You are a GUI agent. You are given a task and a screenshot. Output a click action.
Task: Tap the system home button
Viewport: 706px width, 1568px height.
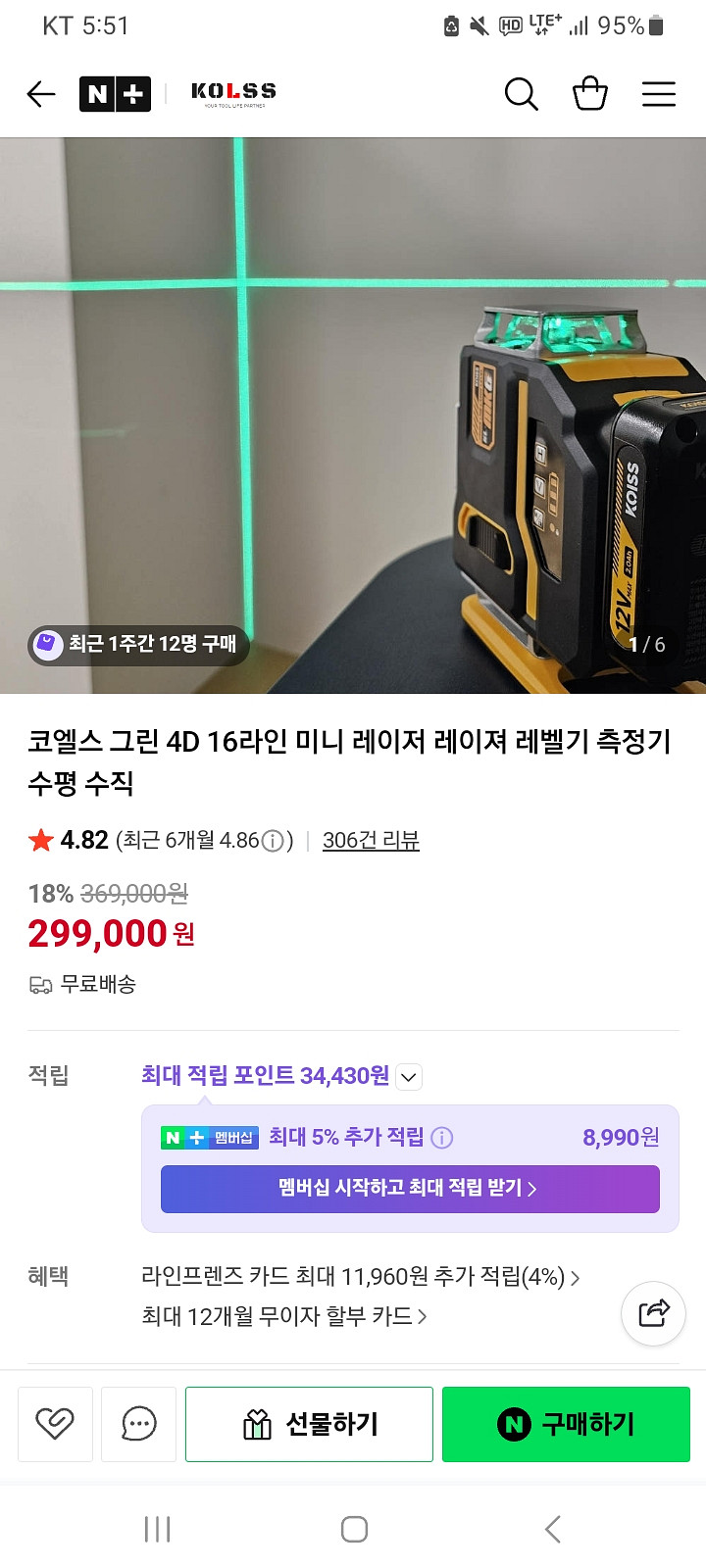[x=354, y=1529]
